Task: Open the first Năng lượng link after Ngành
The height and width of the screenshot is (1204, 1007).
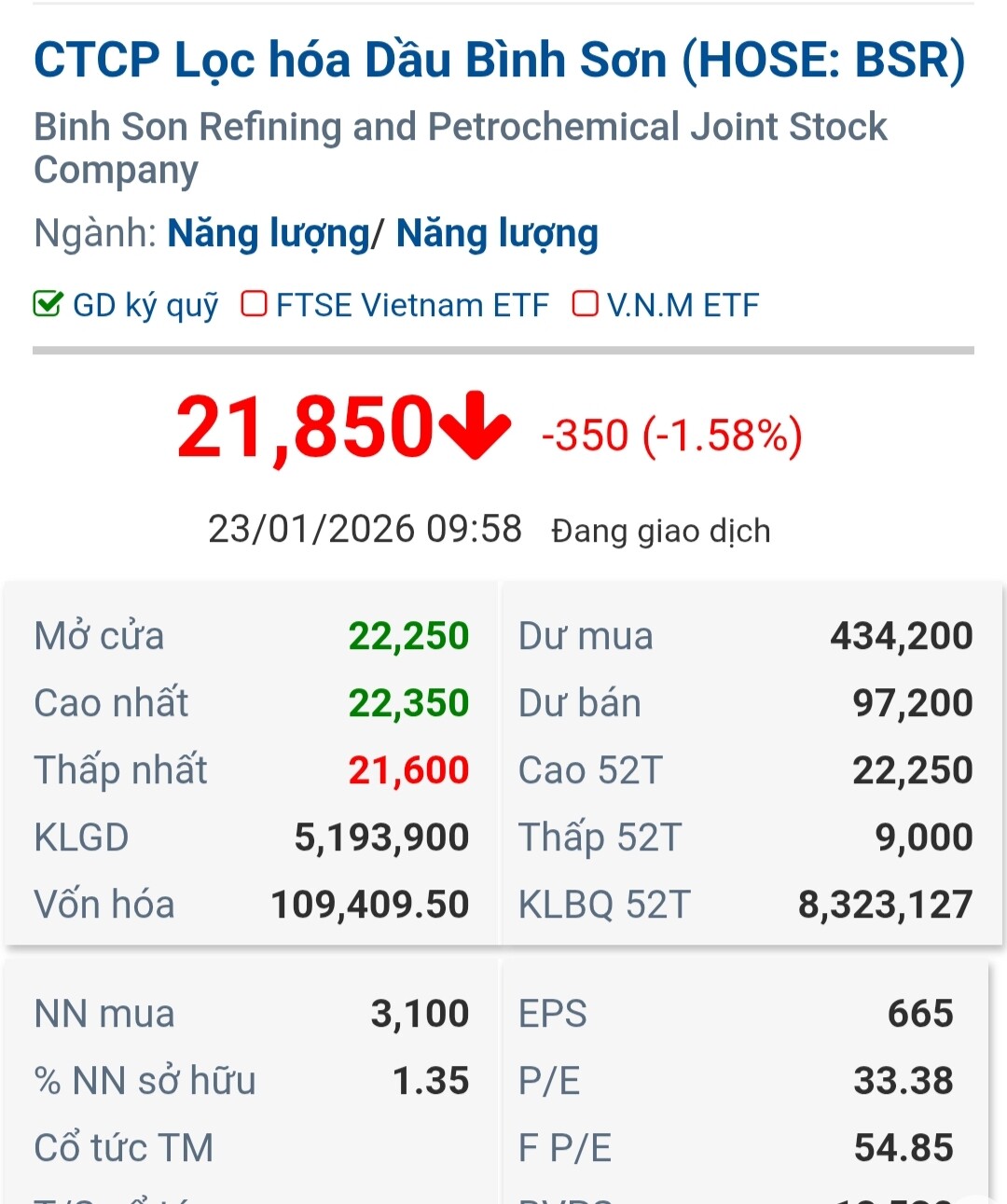Action: 269,233
